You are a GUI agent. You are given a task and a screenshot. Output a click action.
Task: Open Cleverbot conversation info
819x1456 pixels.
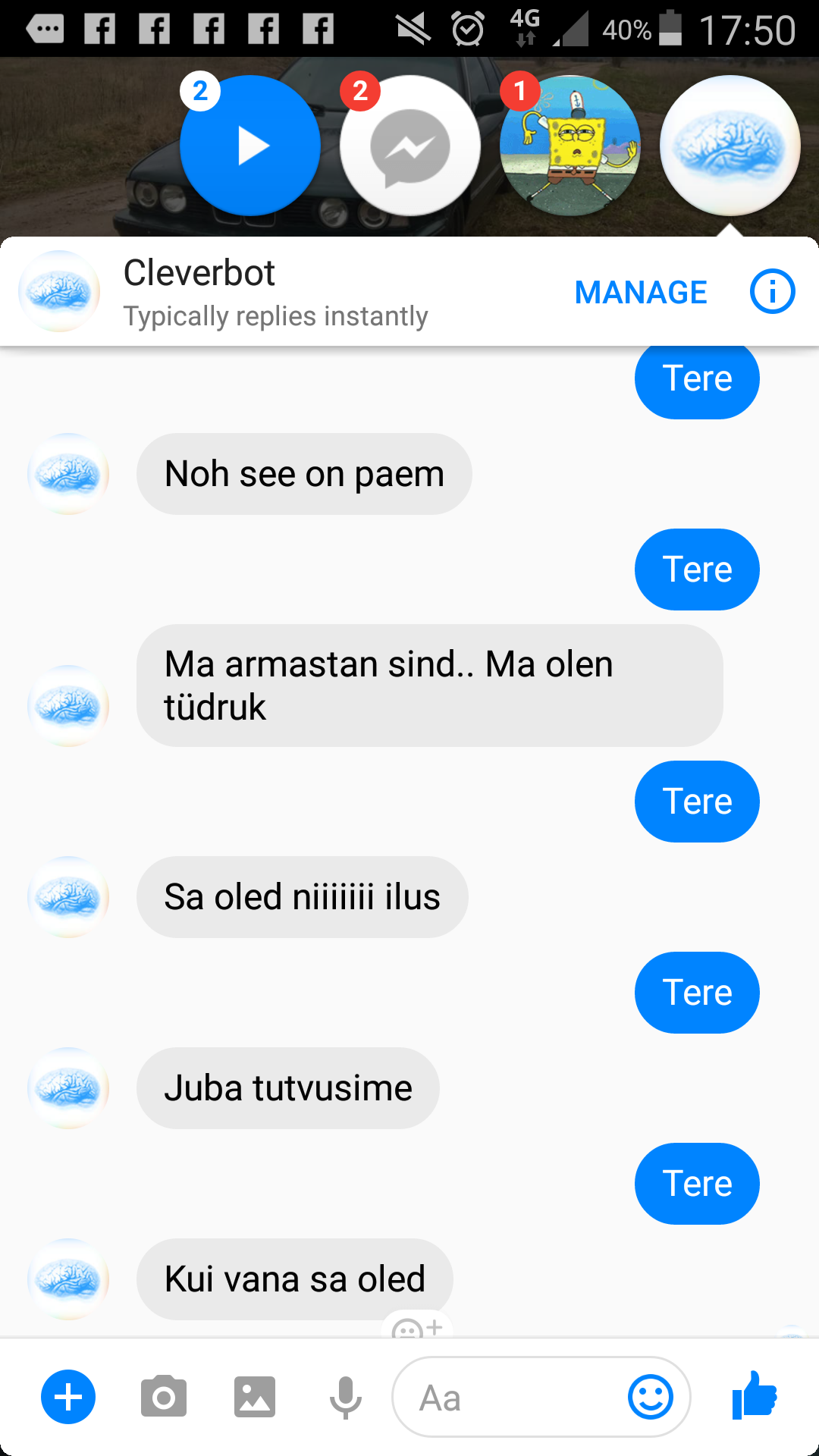tap(772, 292)
